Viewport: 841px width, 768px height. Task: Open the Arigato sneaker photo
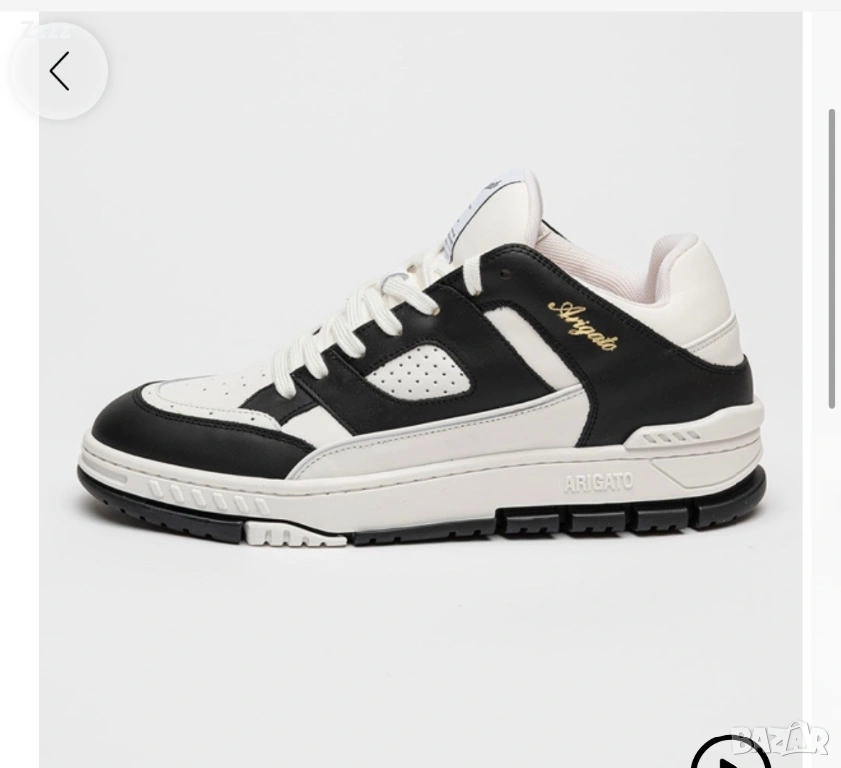[x=420, y=380]
